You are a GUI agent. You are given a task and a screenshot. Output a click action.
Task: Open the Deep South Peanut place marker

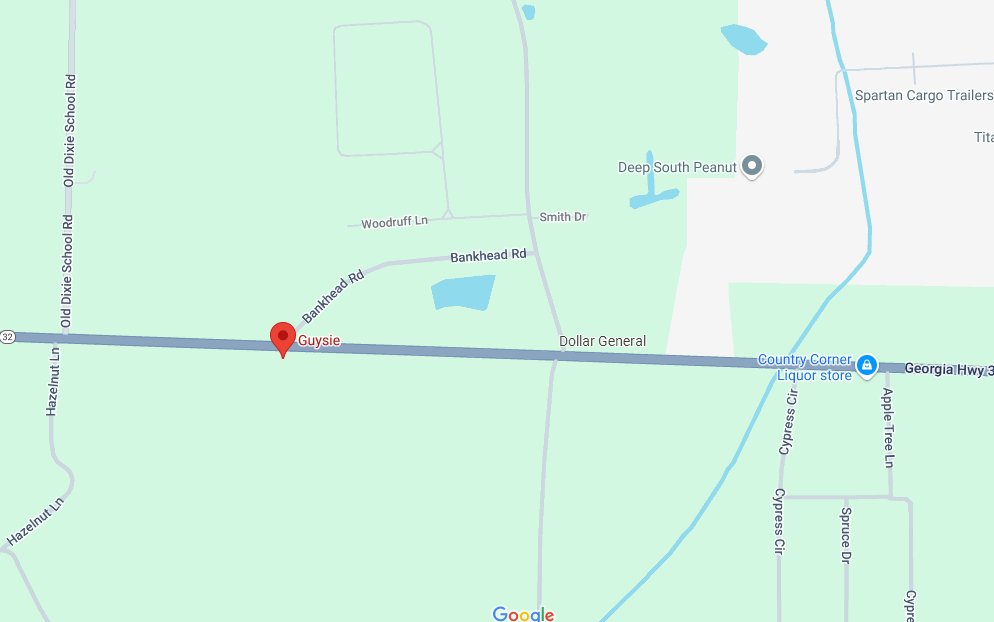(753, 167)
